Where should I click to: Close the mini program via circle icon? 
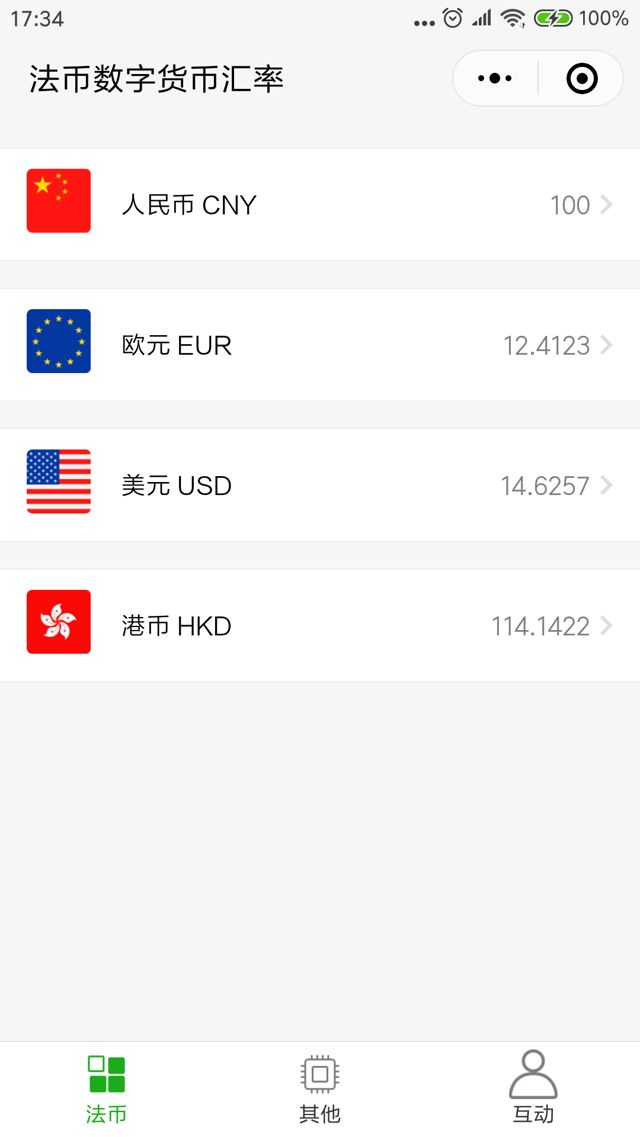pyautogui.click(x=582, y=78)
